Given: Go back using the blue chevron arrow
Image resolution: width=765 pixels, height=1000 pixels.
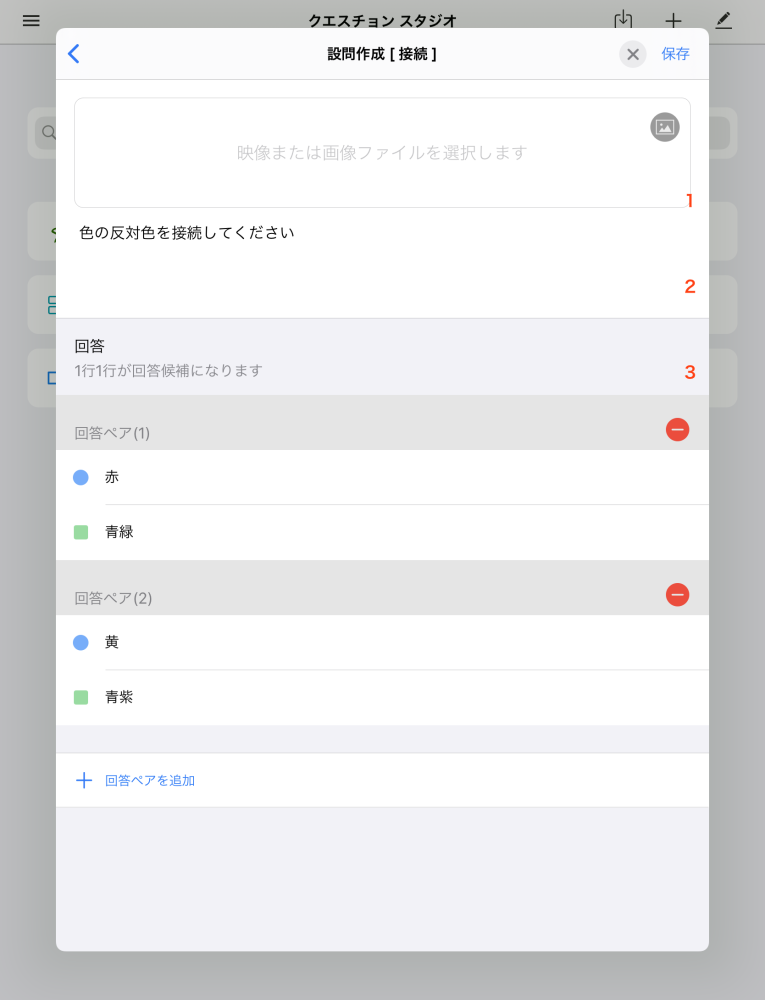Looking at the screenshot, I should [73, 54].
